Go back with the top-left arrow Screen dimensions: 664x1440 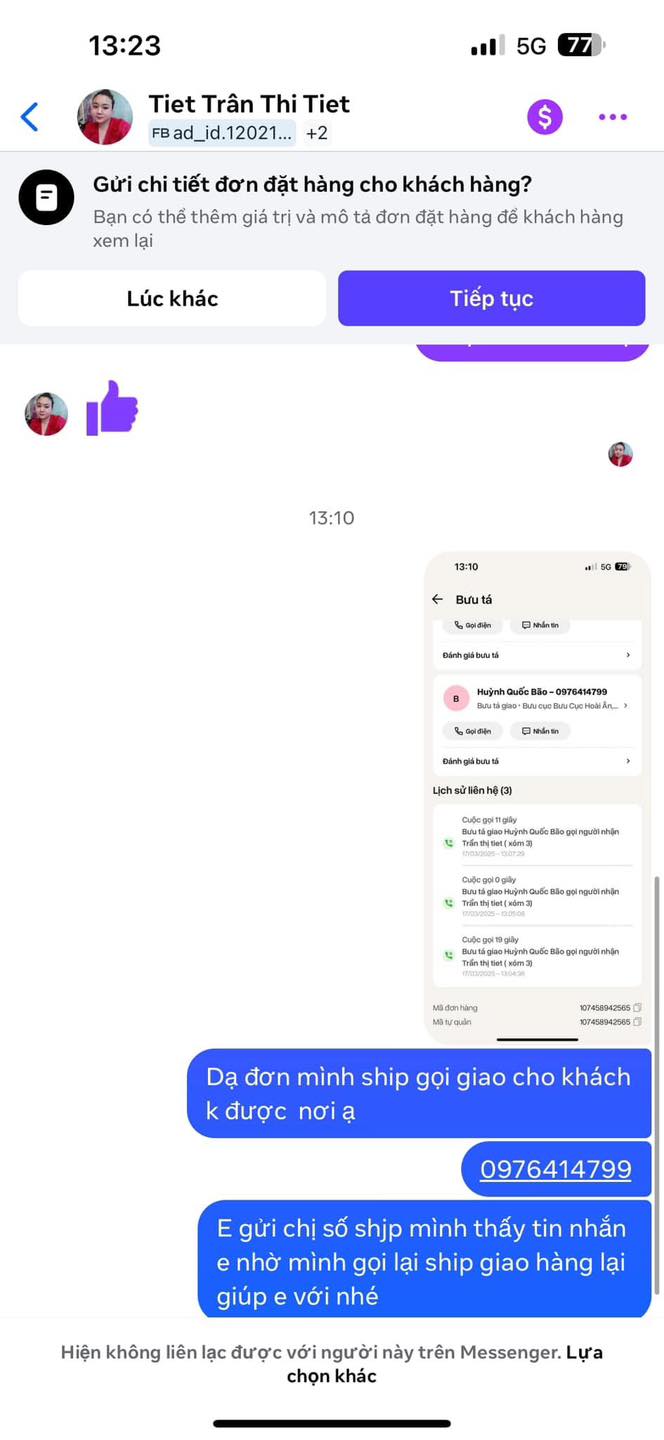tap(30, 117)
